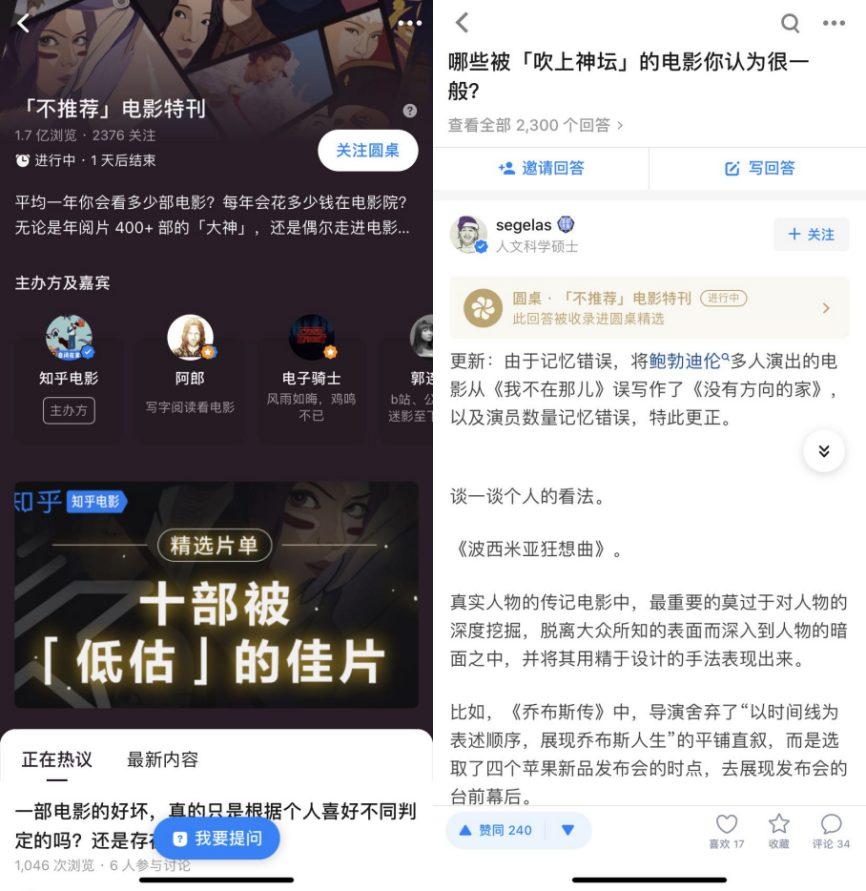
Task: Select the 正在热议 tab
Action: point(57,759)
